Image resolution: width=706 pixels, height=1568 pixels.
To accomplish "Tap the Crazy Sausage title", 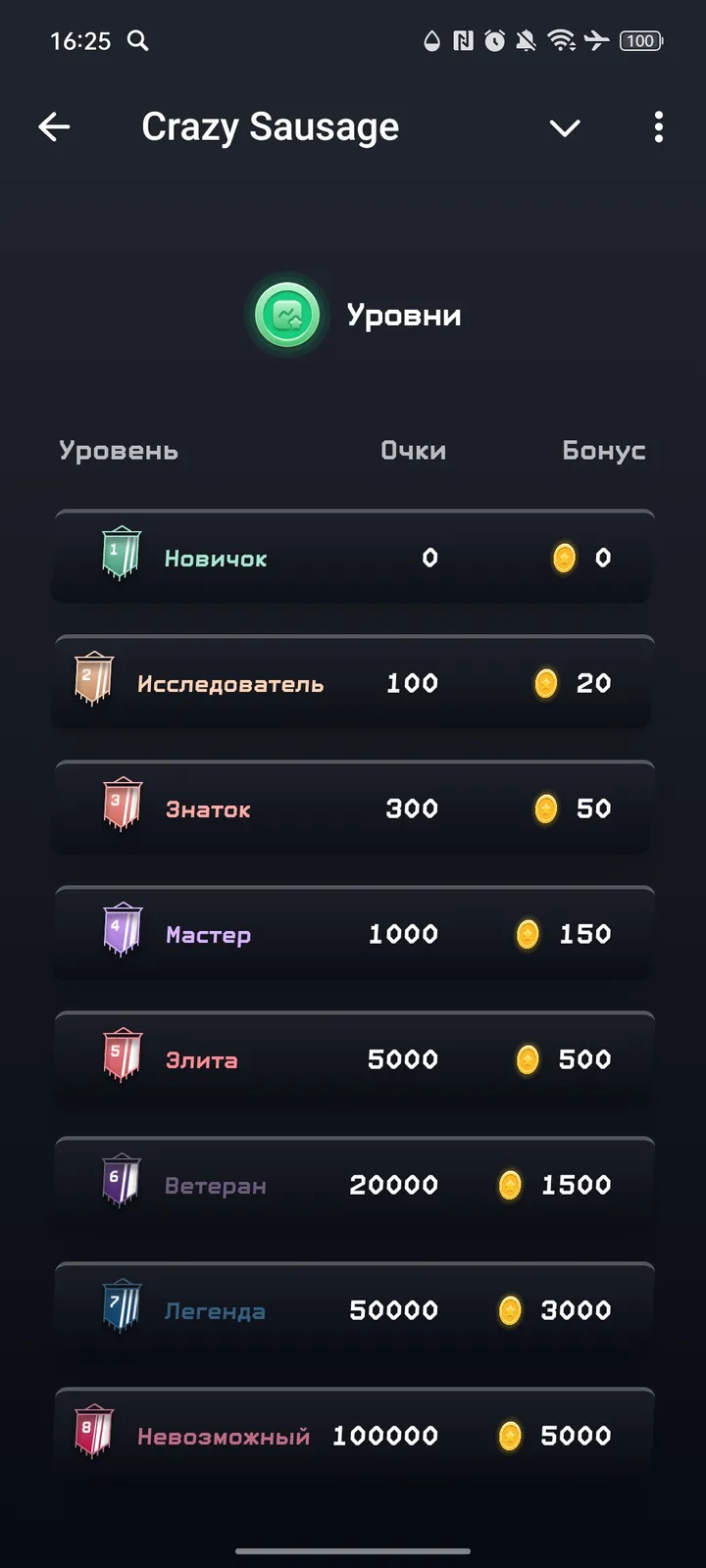I will pyautogui.click(x=271, y=126).
